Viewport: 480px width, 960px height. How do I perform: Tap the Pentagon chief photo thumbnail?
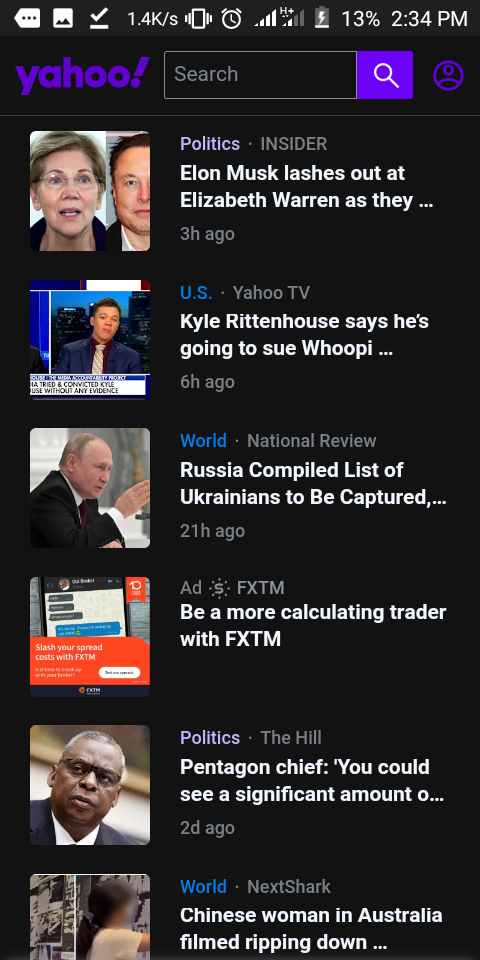pyautogui.click(x=90, y=785)
